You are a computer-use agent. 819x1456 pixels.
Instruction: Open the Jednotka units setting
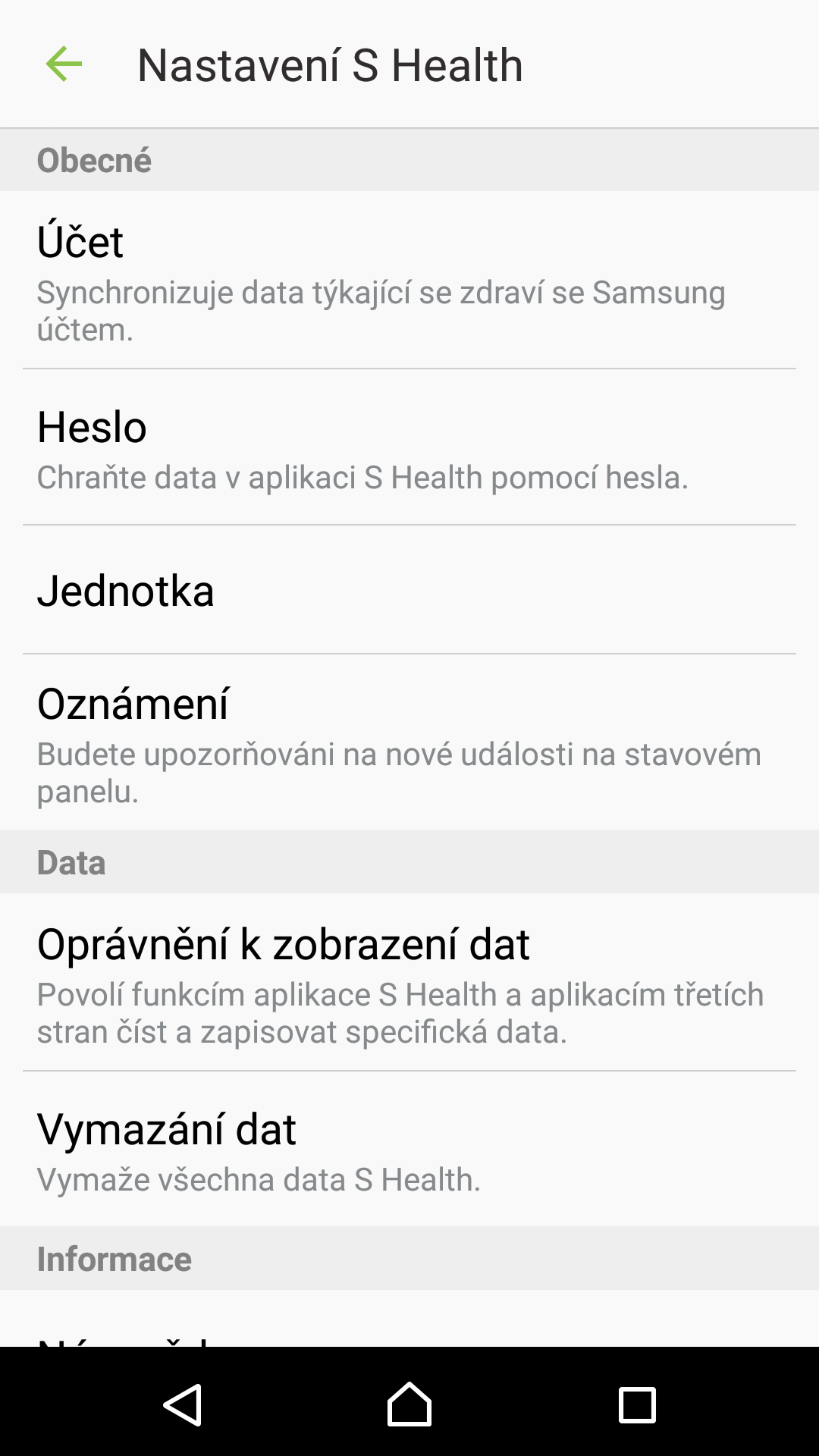coord(409,590)
